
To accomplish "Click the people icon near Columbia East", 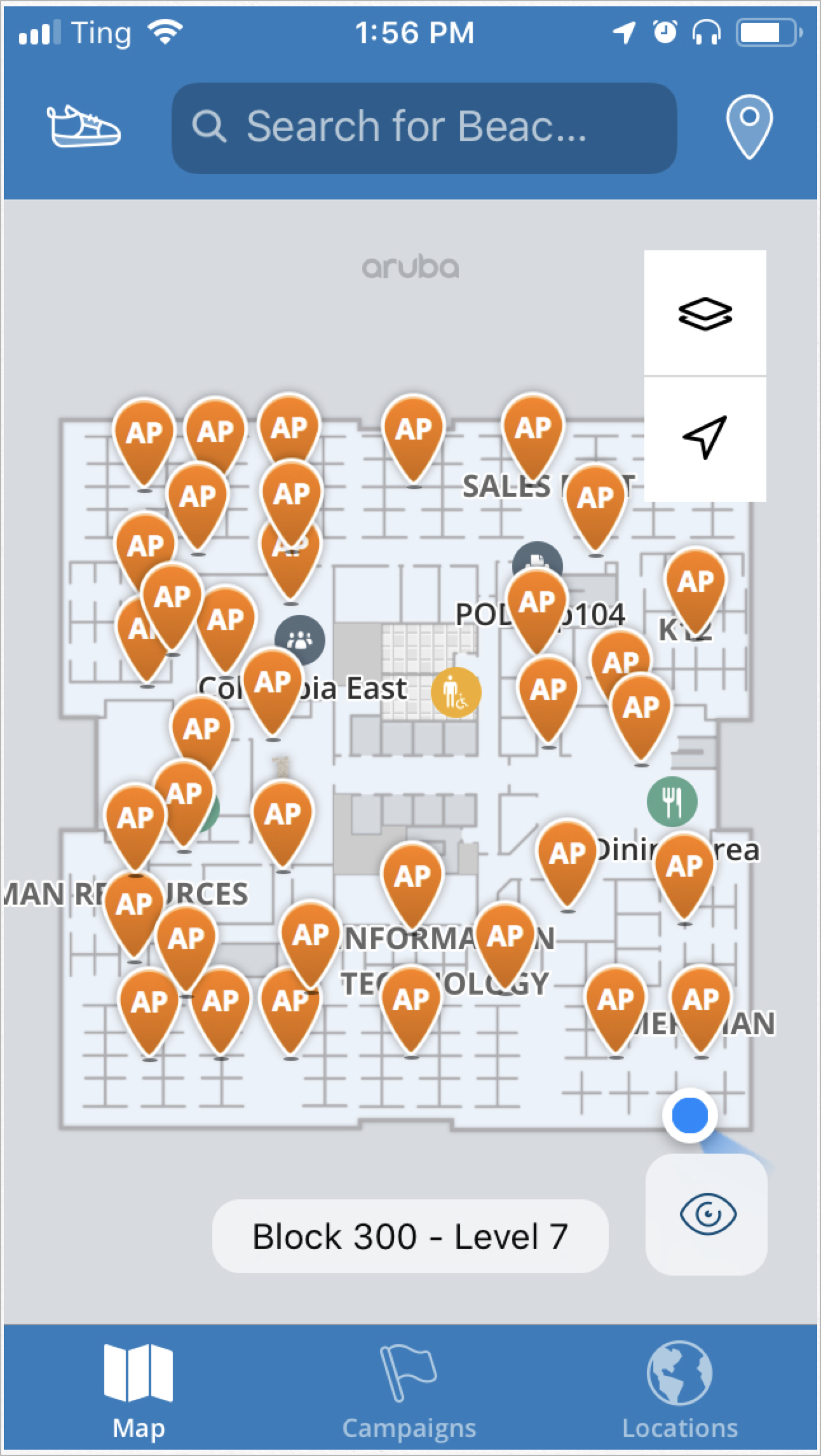I will pyautogui.click(x=299, y=639).
